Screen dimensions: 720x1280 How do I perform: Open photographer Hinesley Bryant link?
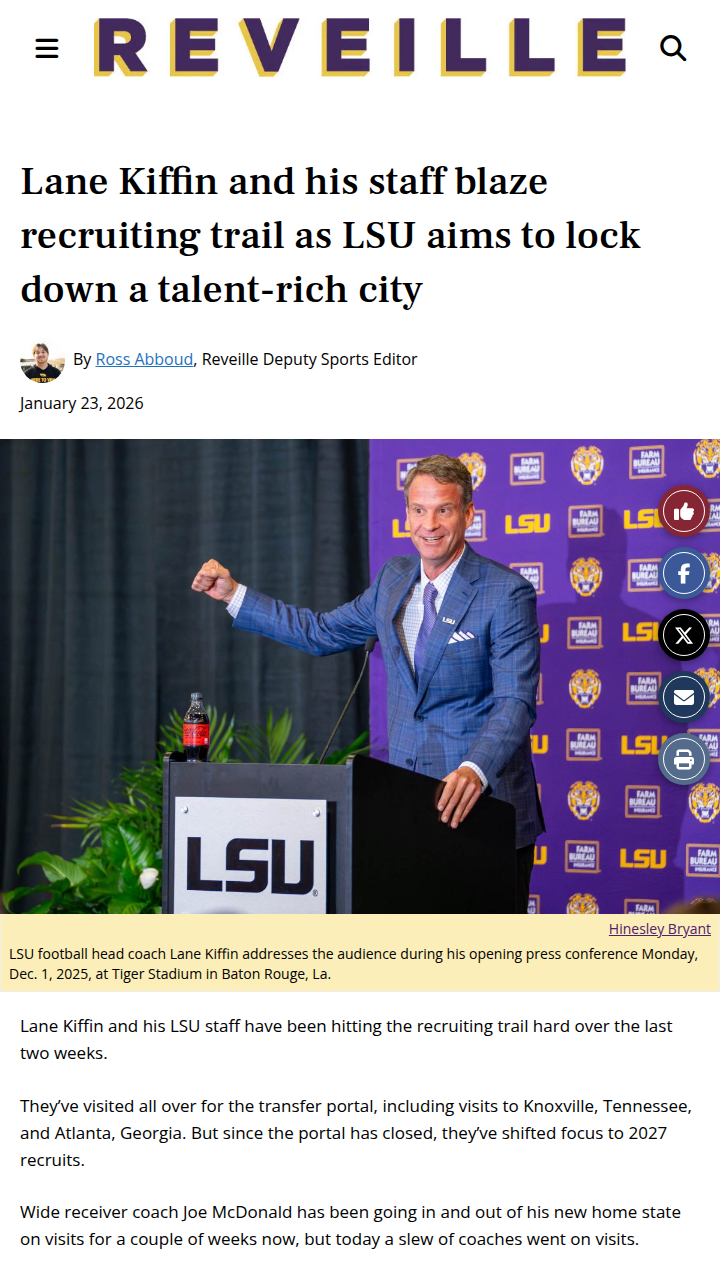point(659,929)
